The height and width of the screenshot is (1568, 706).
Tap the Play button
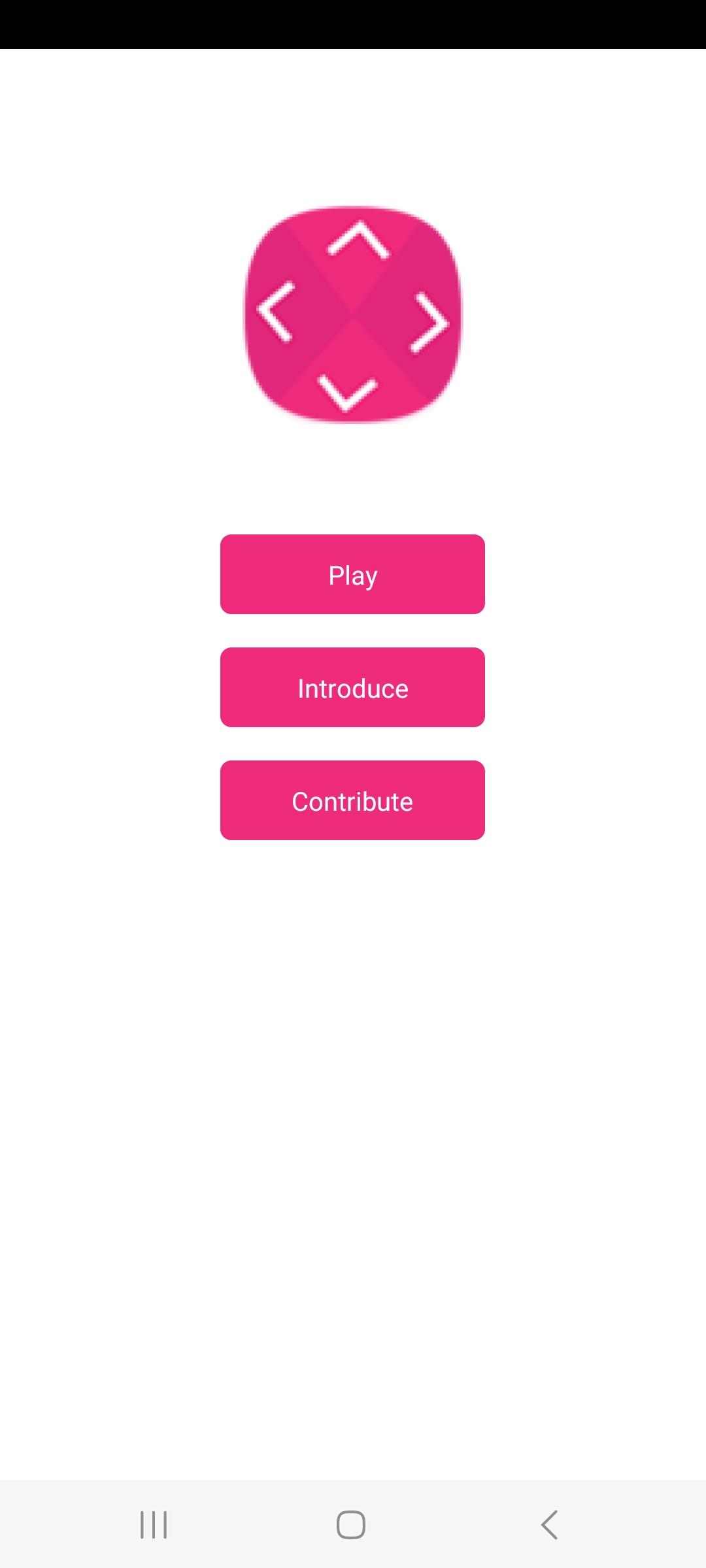[352, 574]
